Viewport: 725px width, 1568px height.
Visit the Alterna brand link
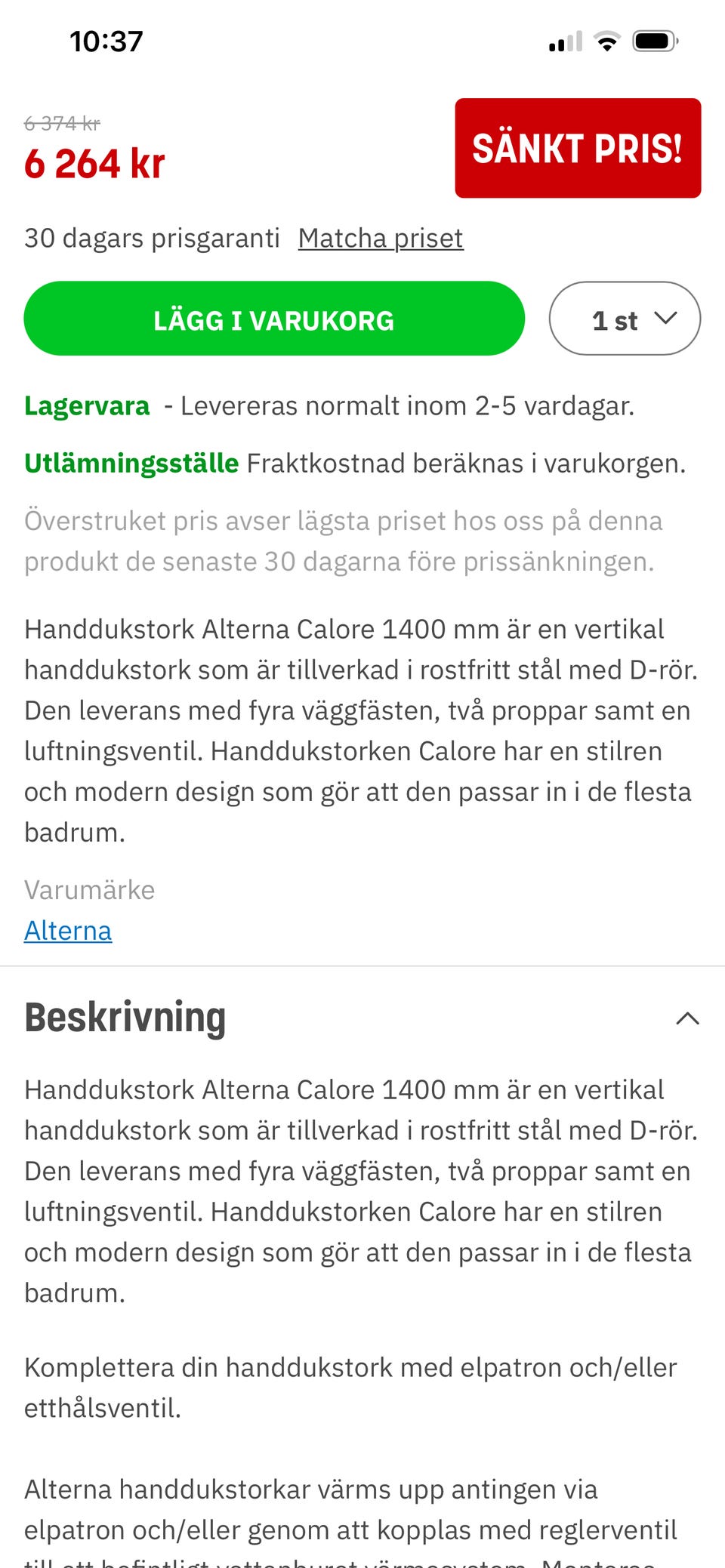[68, 931]
